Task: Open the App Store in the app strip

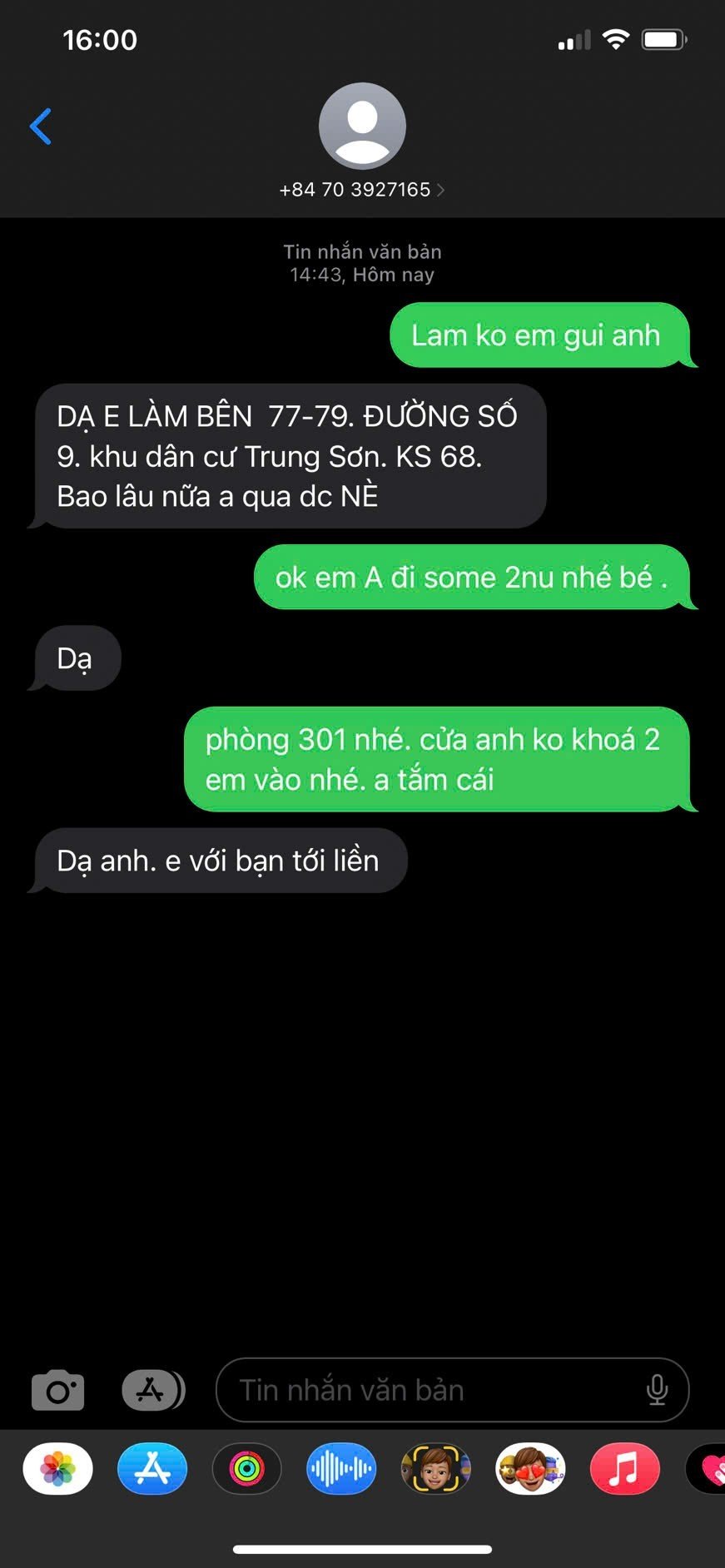Action: point(152,1469)
